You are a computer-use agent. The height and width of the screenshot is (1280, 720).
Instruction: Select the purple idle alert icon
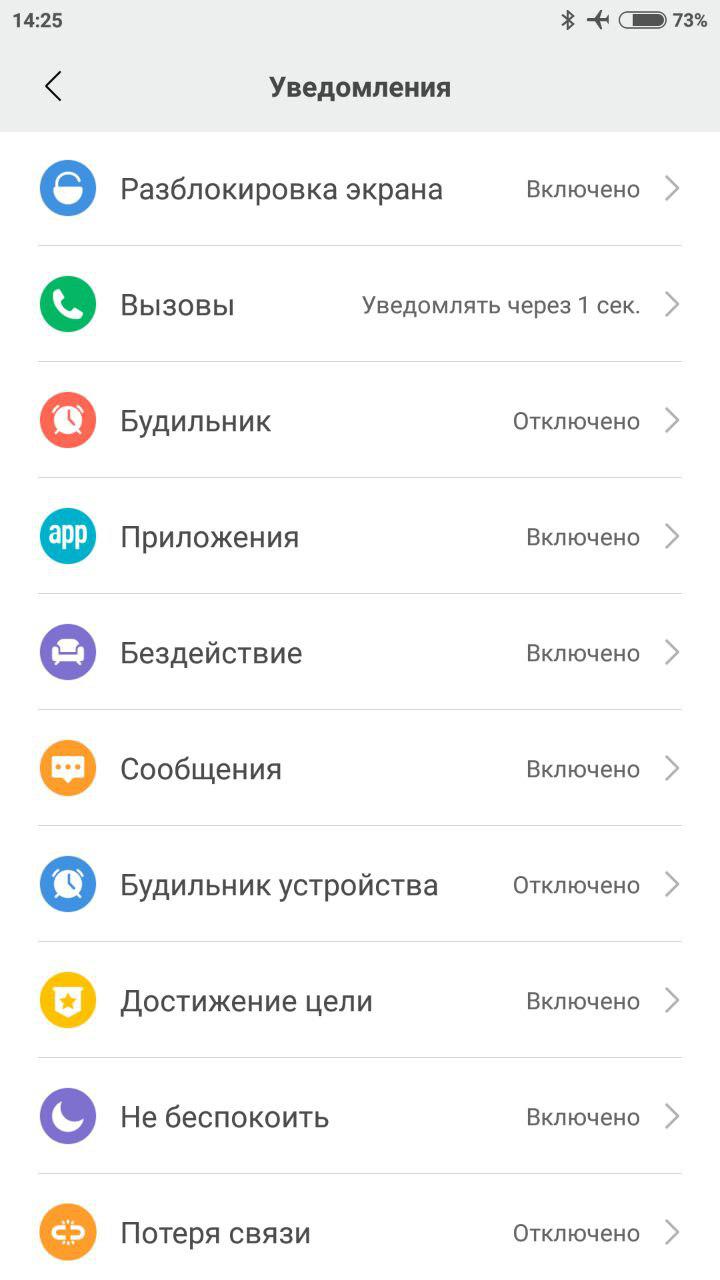(x=66, y=652)
